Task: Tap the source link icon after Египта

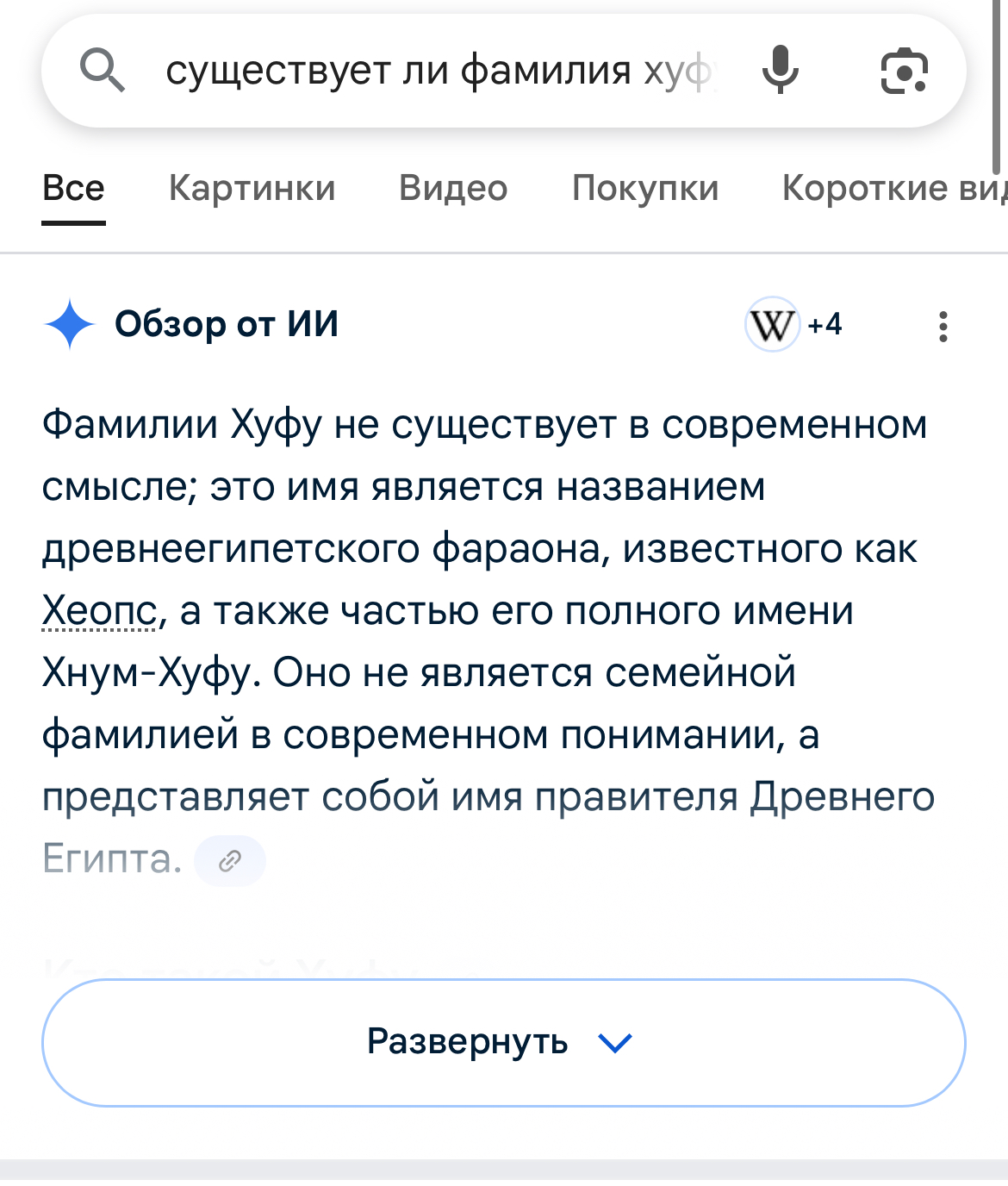Action: point(230,860)
